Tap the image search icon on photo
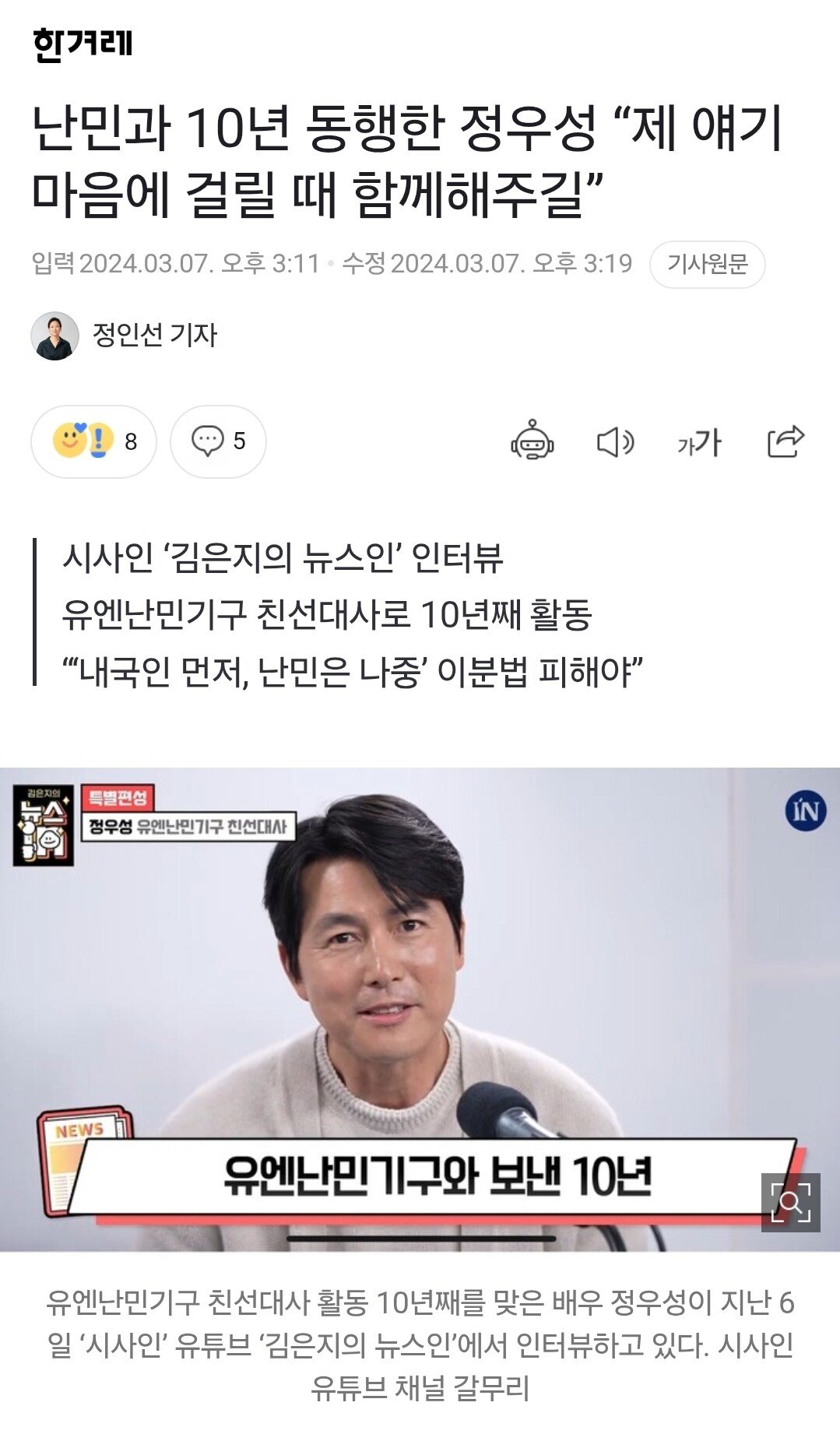Screen dimensions: 840x1441 click(790, 1202)
